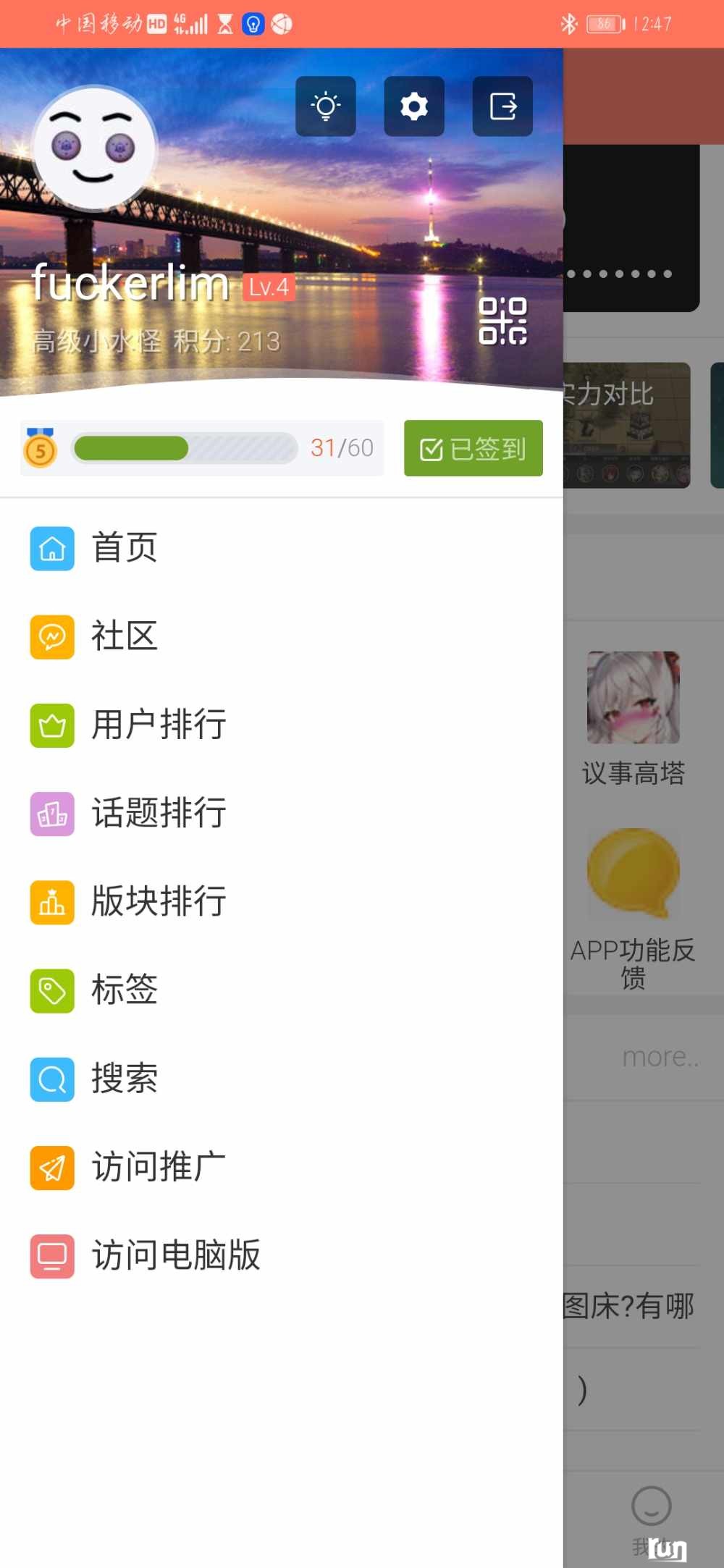Viewport: 724px width, 1568px height.
Task: Open the 社区 community section
Action: click(123, 636)
